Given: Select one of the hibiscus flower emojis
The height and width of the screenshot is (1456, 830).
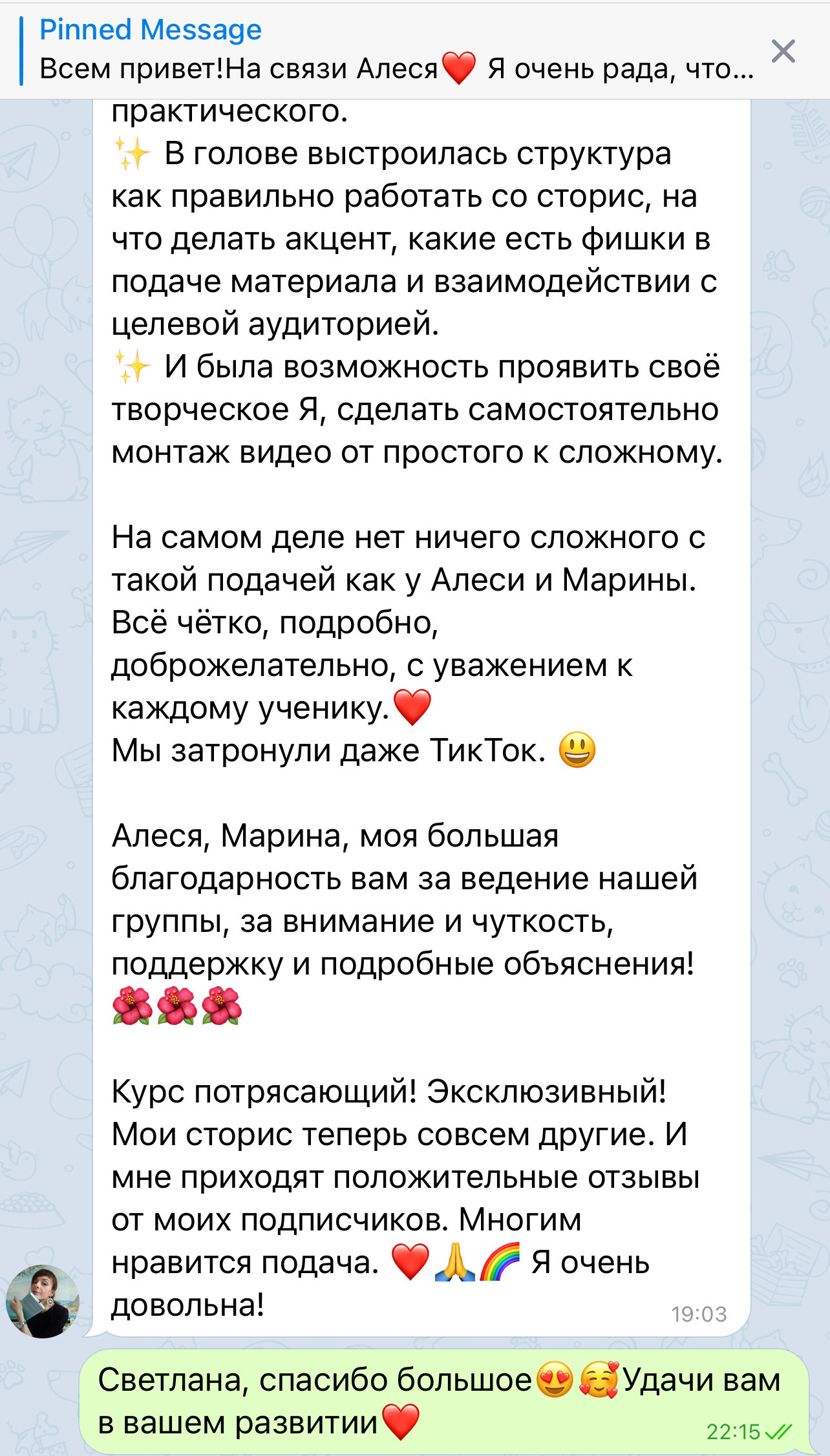Looking at the screenshot, I should pyautogui.click(x=134, y=1006).
